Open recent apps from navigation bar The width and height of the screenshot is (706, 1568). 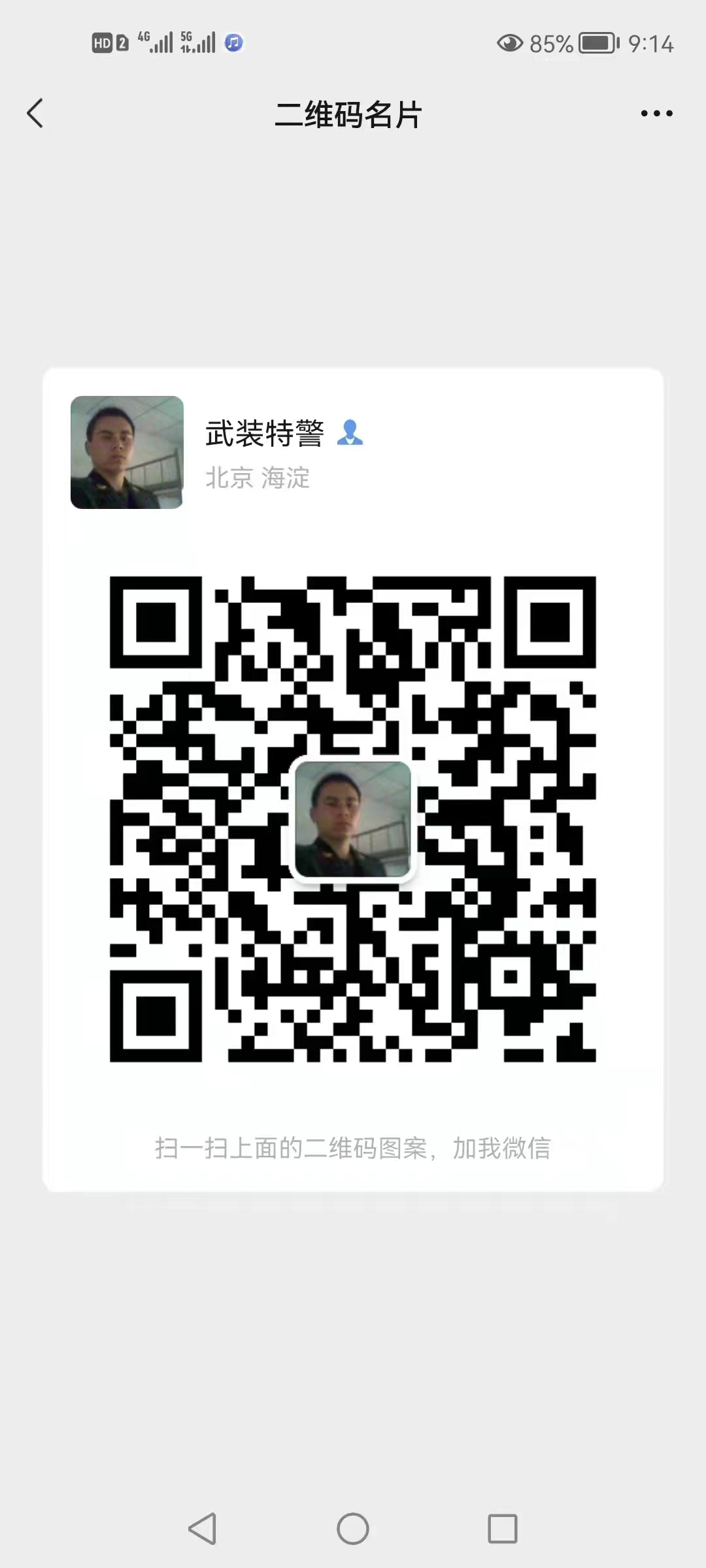click(502, 1529)
